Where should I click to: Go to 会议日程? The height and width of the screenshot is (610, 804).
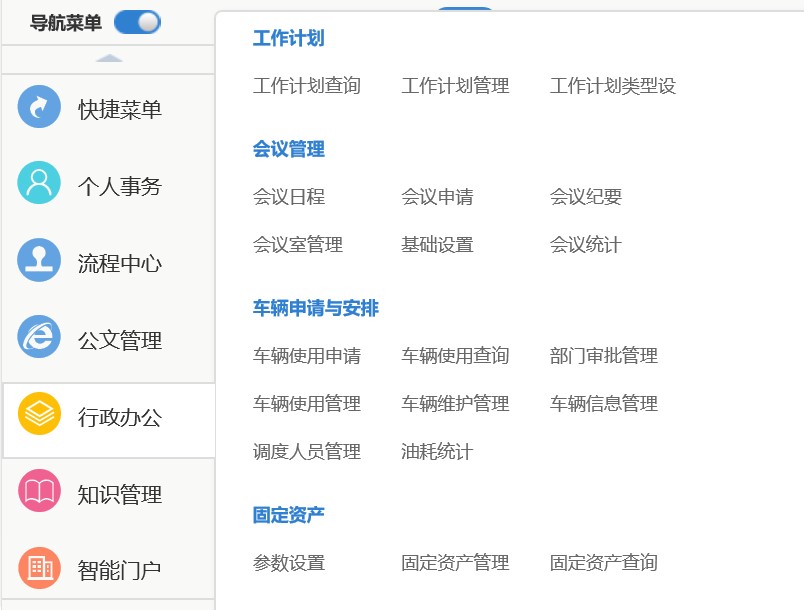289,197
